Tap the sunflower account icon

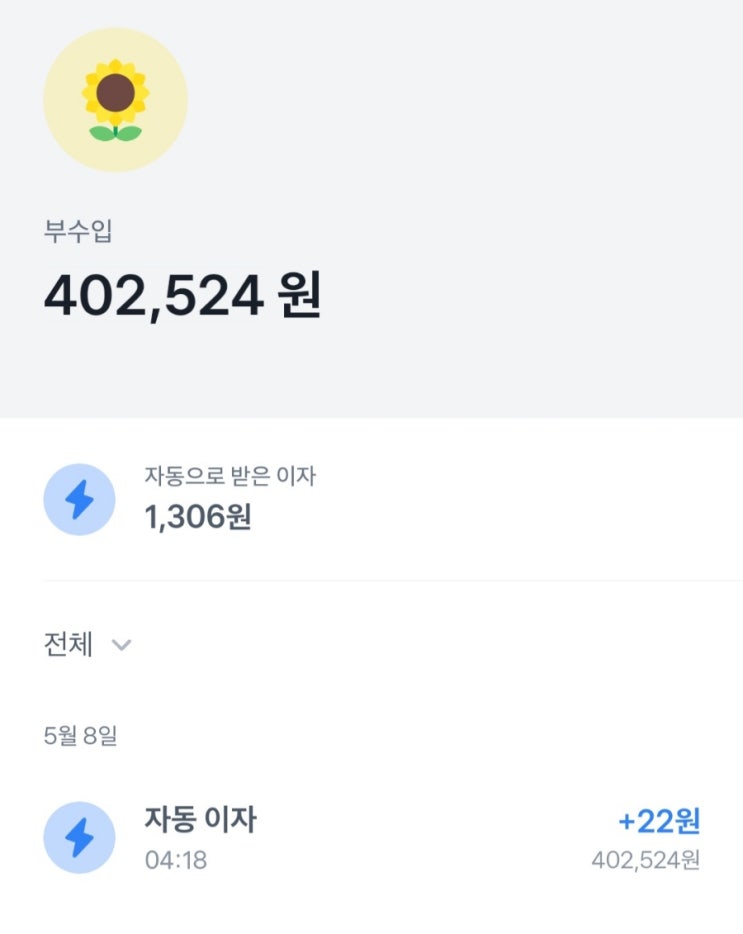pos(115,100)
